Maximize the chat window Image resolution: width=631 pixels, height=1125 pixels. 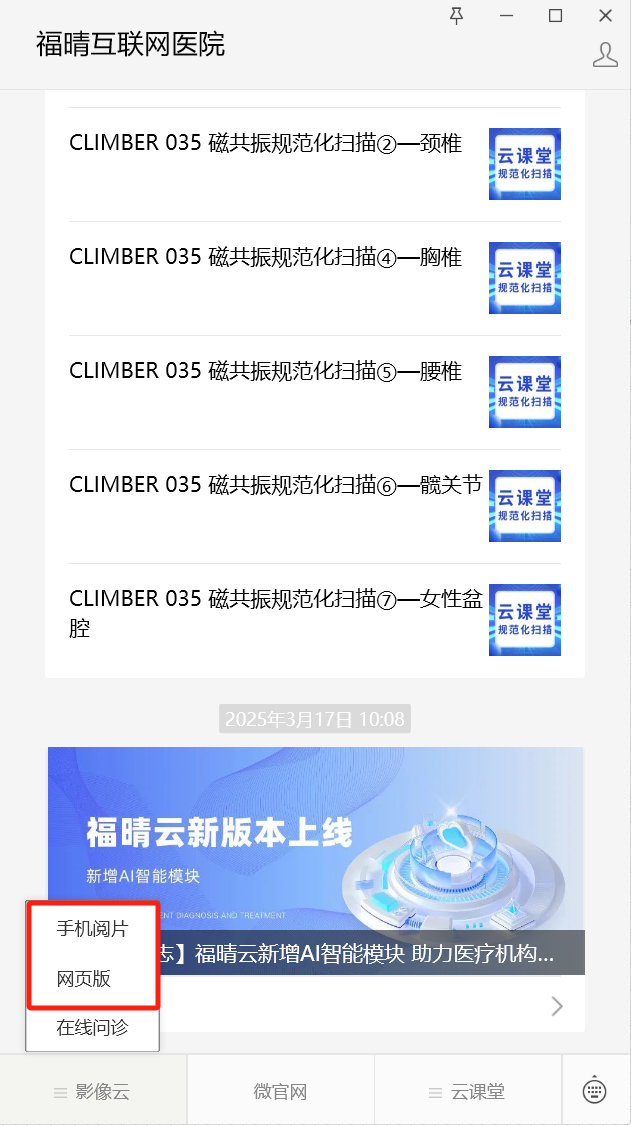[x=555, y=15]
